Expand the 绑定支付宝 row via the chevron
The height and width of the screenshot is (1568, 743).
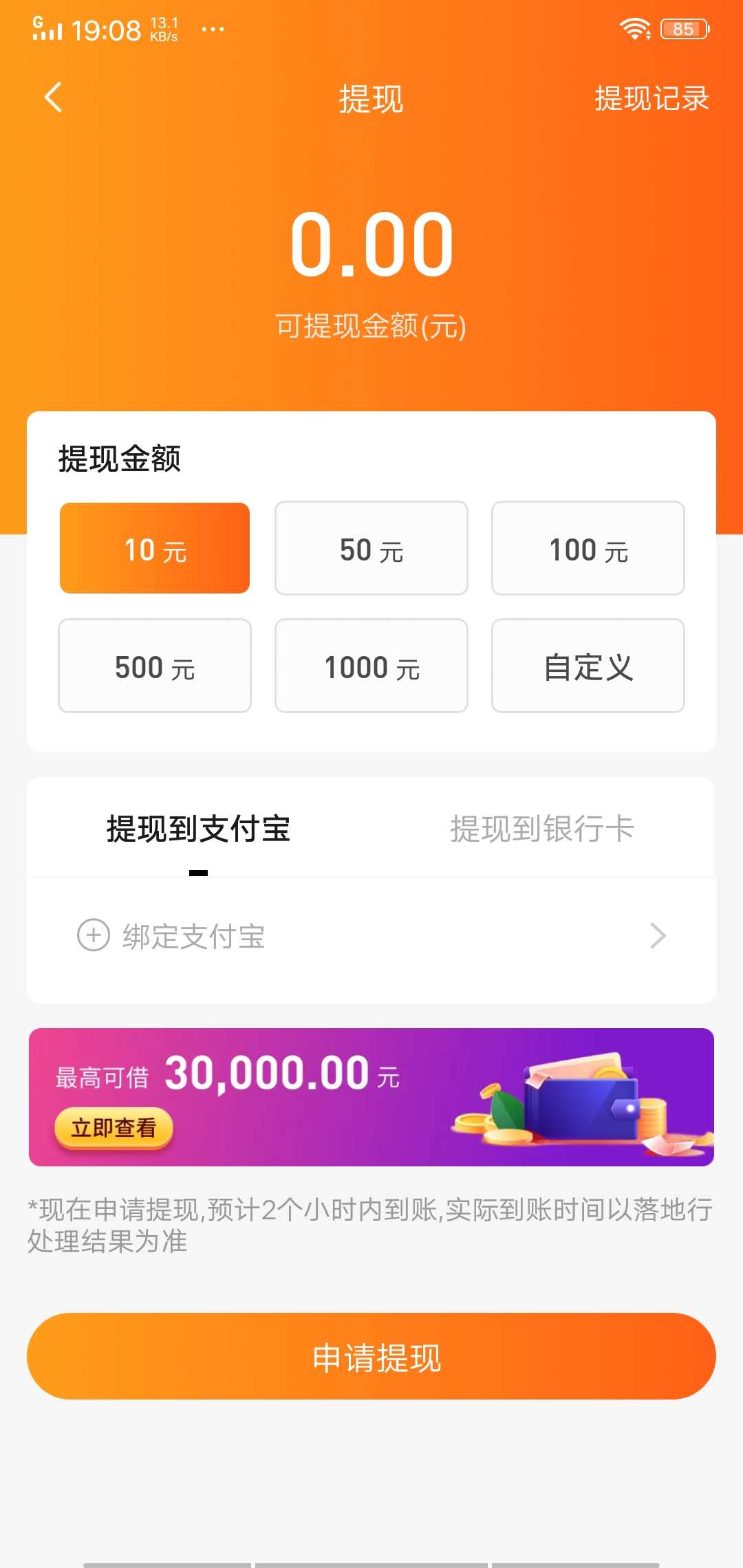pyautogui.click(x=658, y=935)
